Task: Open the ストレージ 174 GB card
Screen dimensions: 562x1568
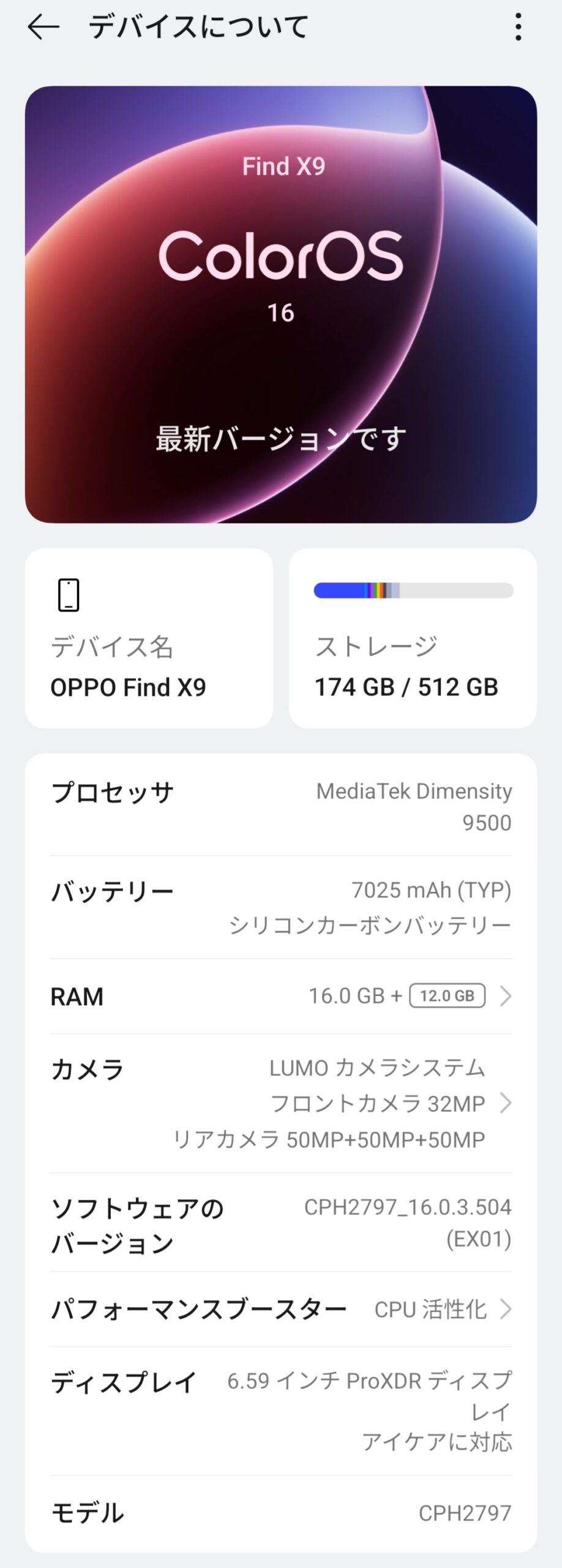Action: coord(413,638)
